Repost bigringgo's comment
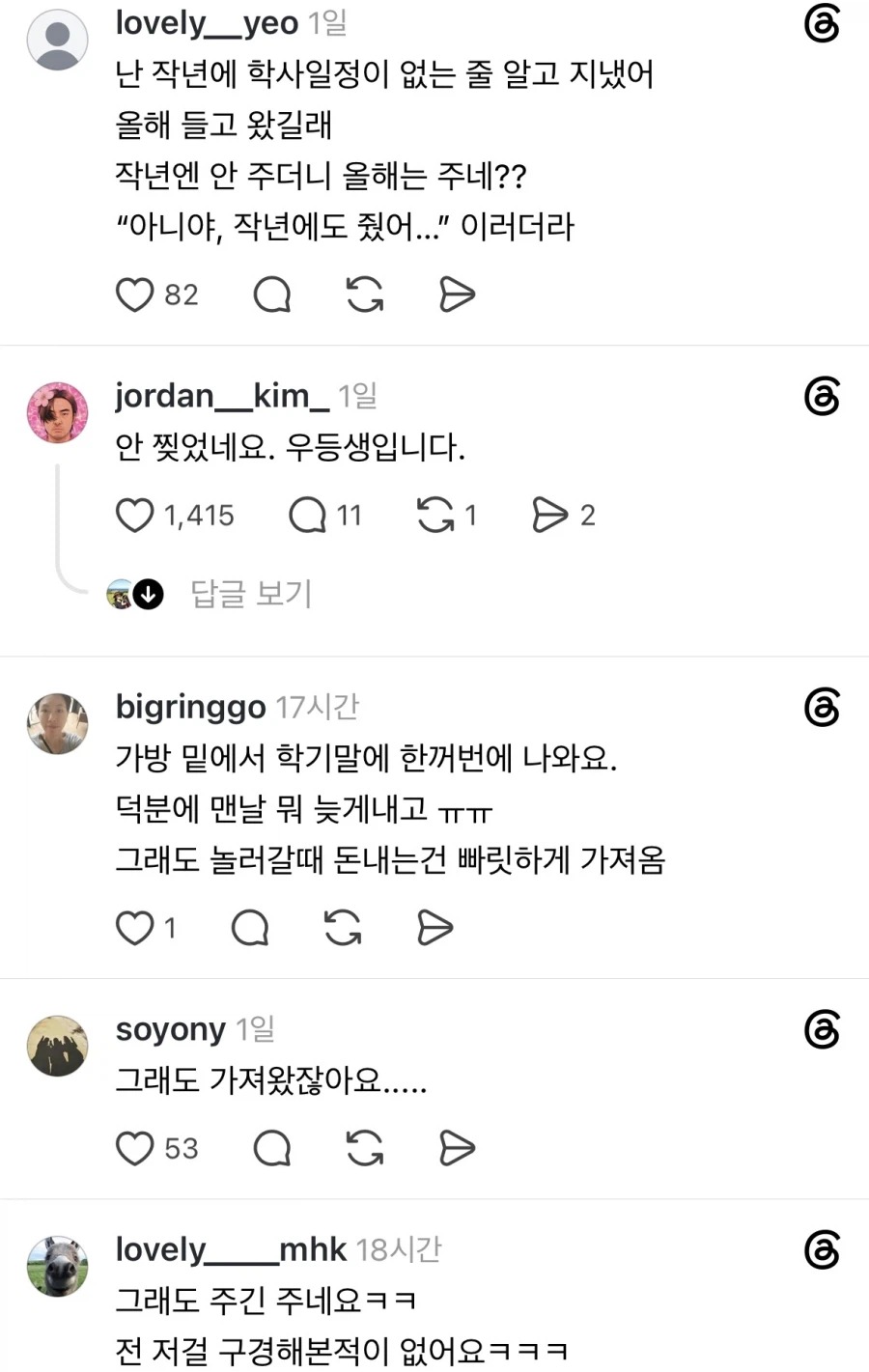Viewport: 869px width, 1372px height. tap(343, 928)
